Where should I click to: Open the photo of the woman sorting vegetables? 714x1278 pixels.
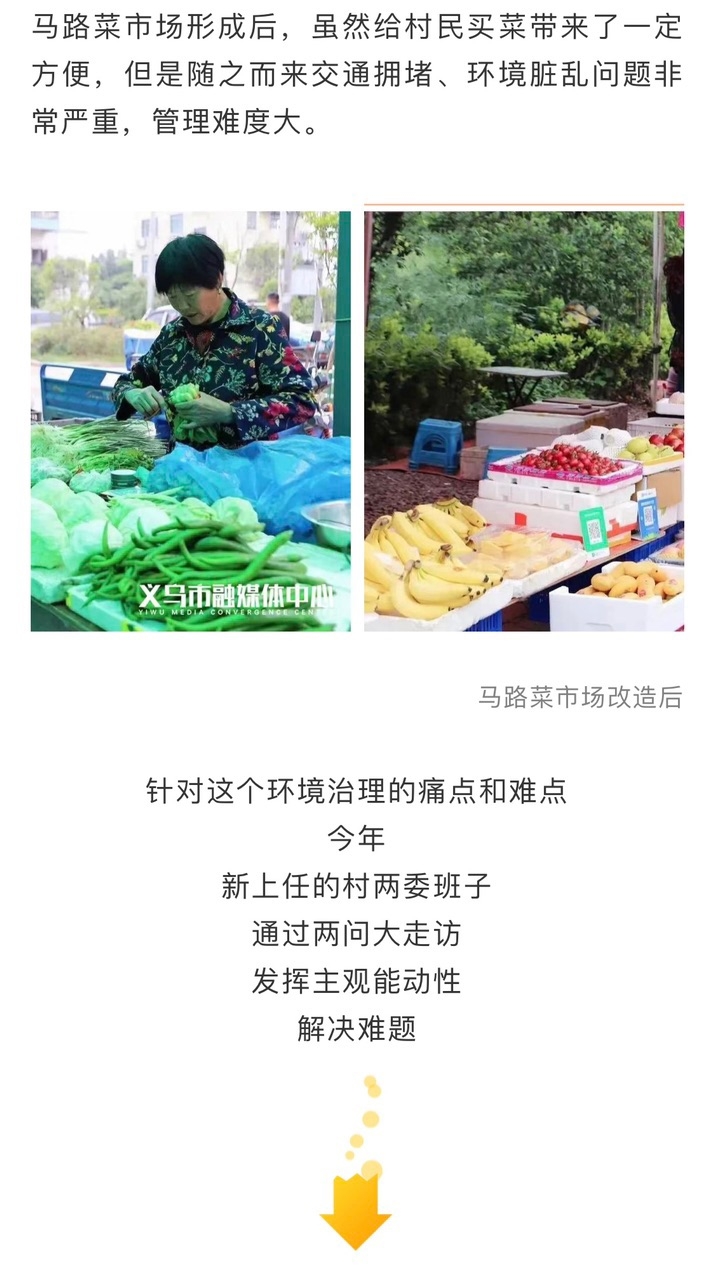191,421
